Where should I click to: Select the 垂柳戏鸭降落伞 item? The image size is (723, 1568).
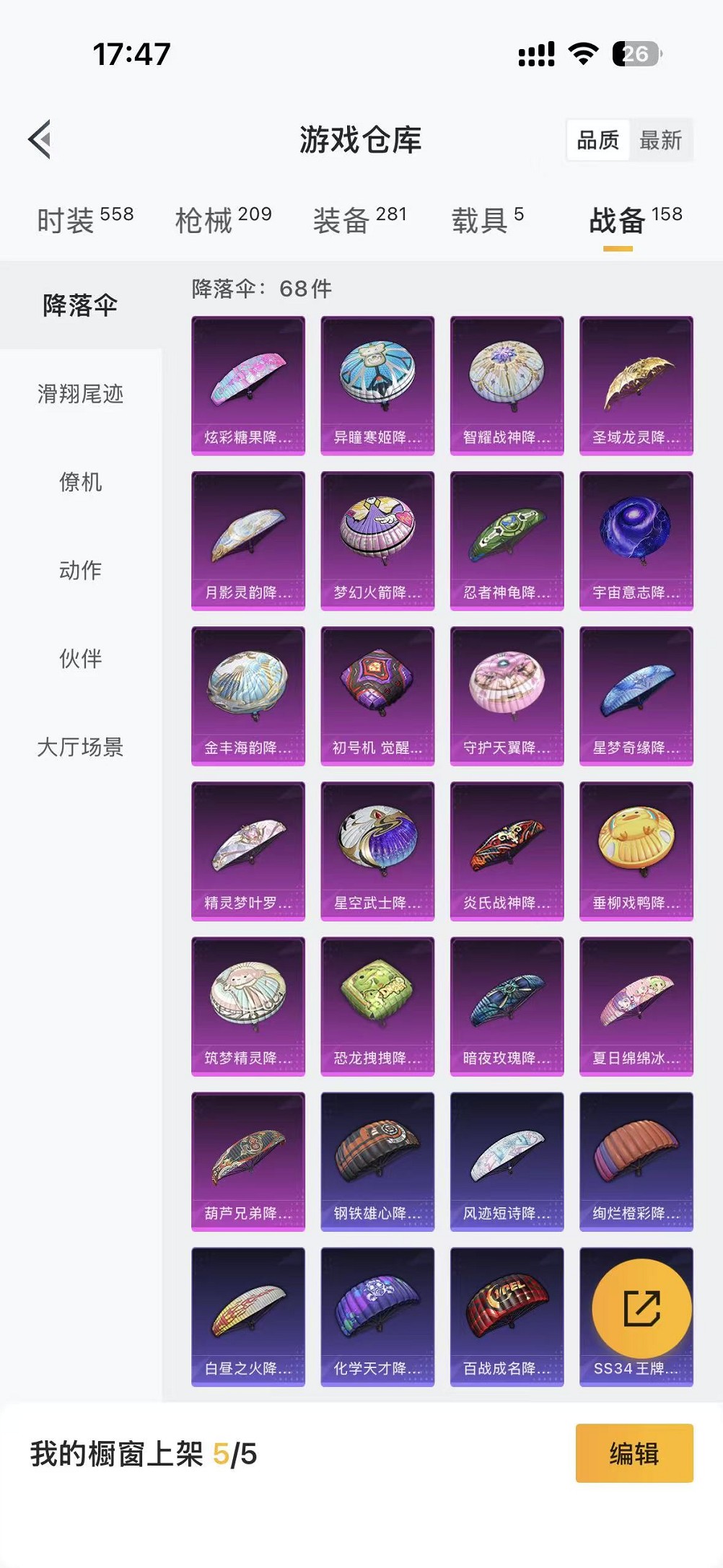point(636,851)
